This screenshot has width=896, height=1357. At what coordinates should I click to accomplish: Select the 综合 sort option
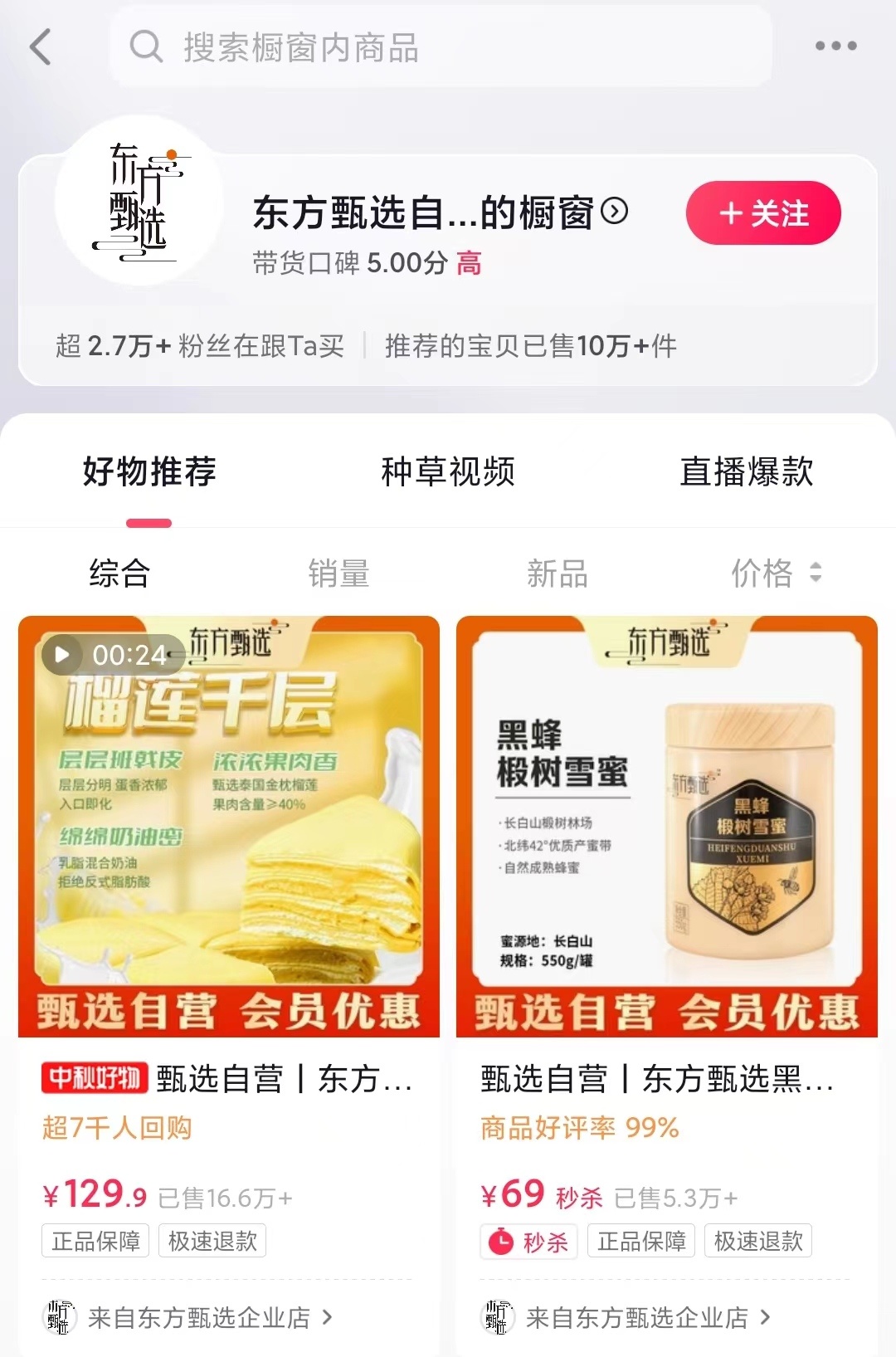[119, 574]
